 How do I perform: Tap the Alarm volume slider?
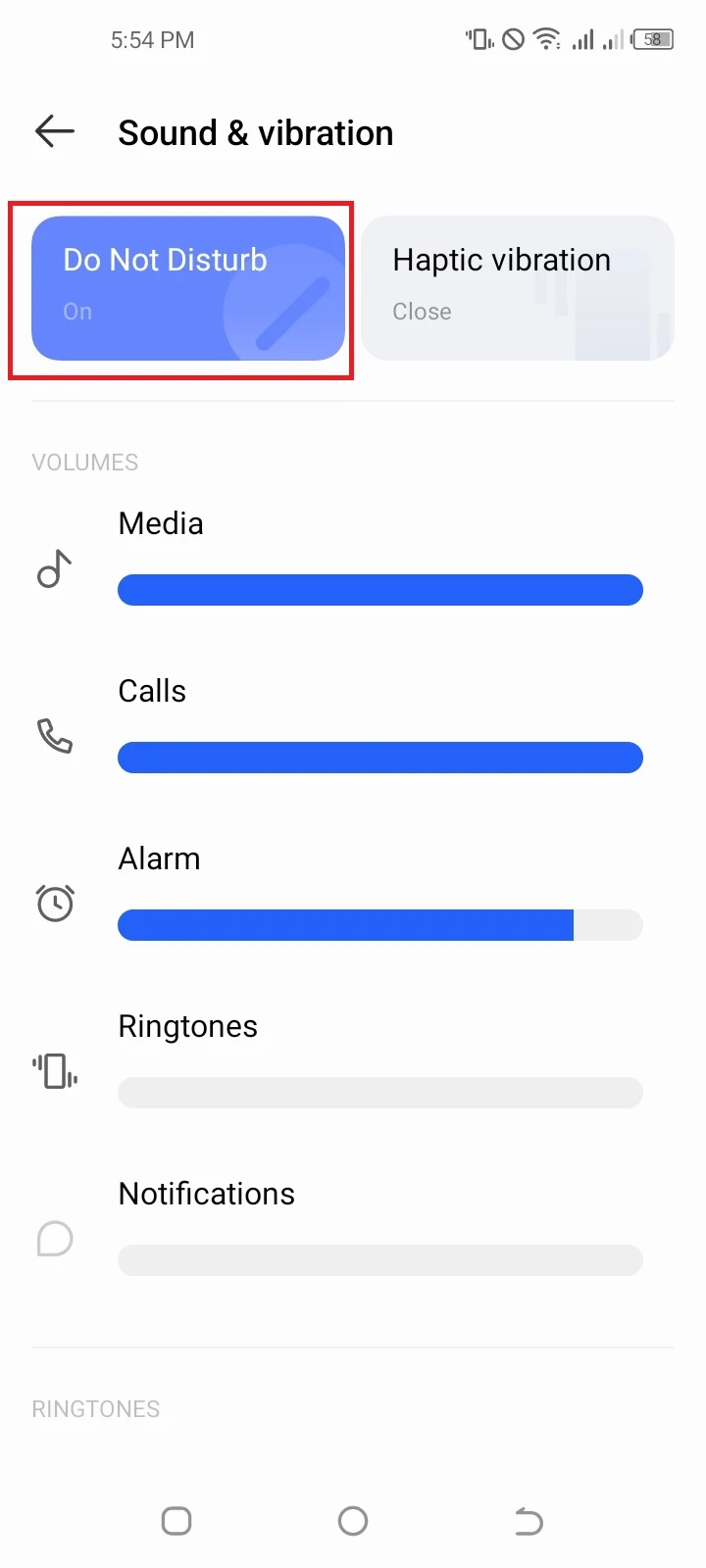click(x=380, y=925)
